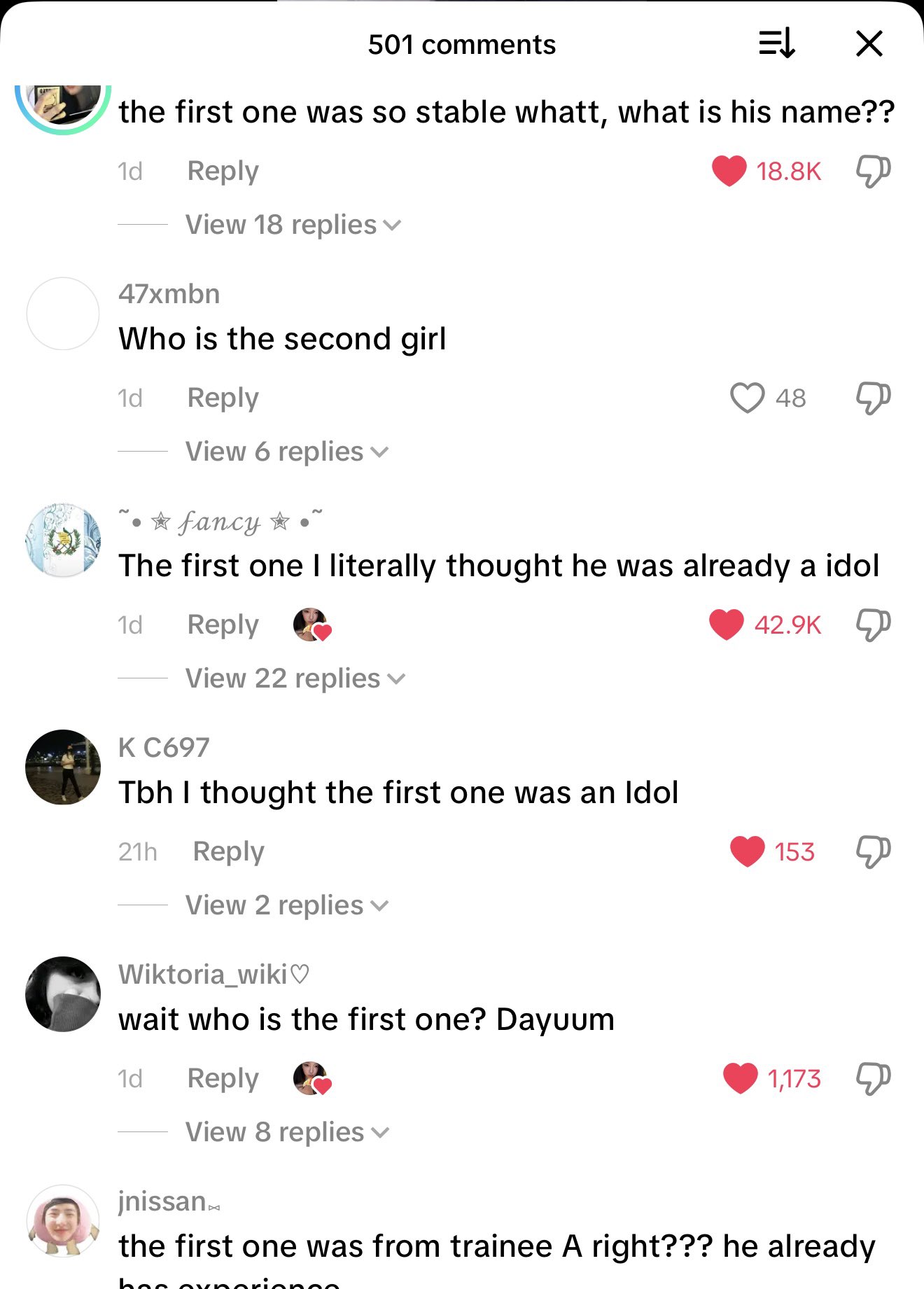Dislike the comment with 18.8K likes
This screenshot has height=1289, width=924.
[x=873, y=171]
